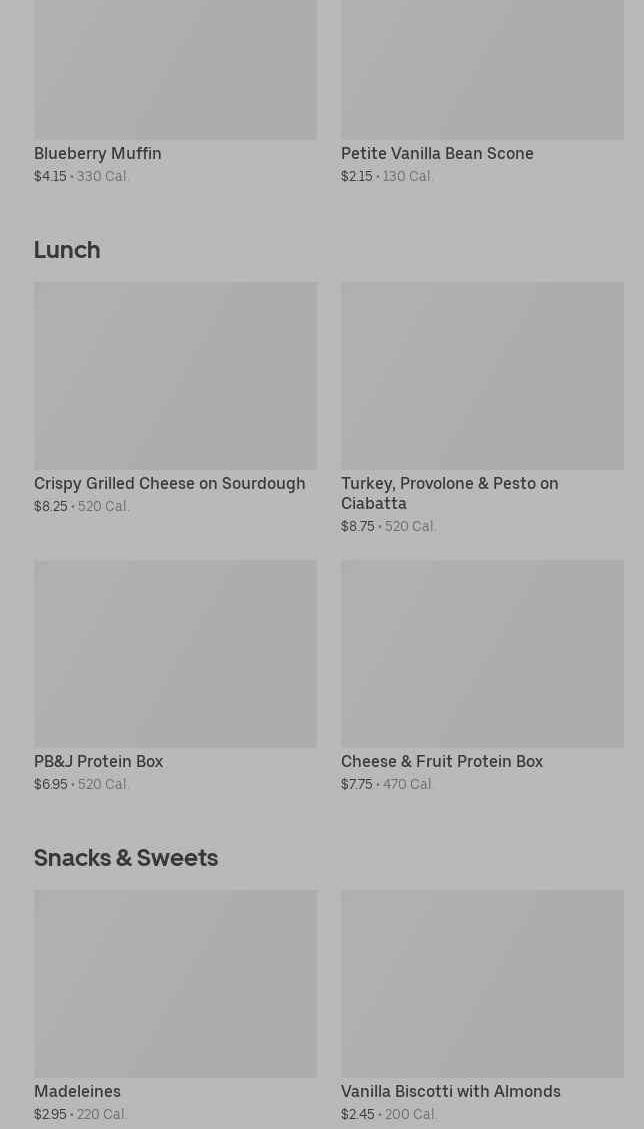This screenshot has height=1129, width=644.
Task: View Turkey, Provolone & Pesto on Ciabatta
Action: pos(482,408)
